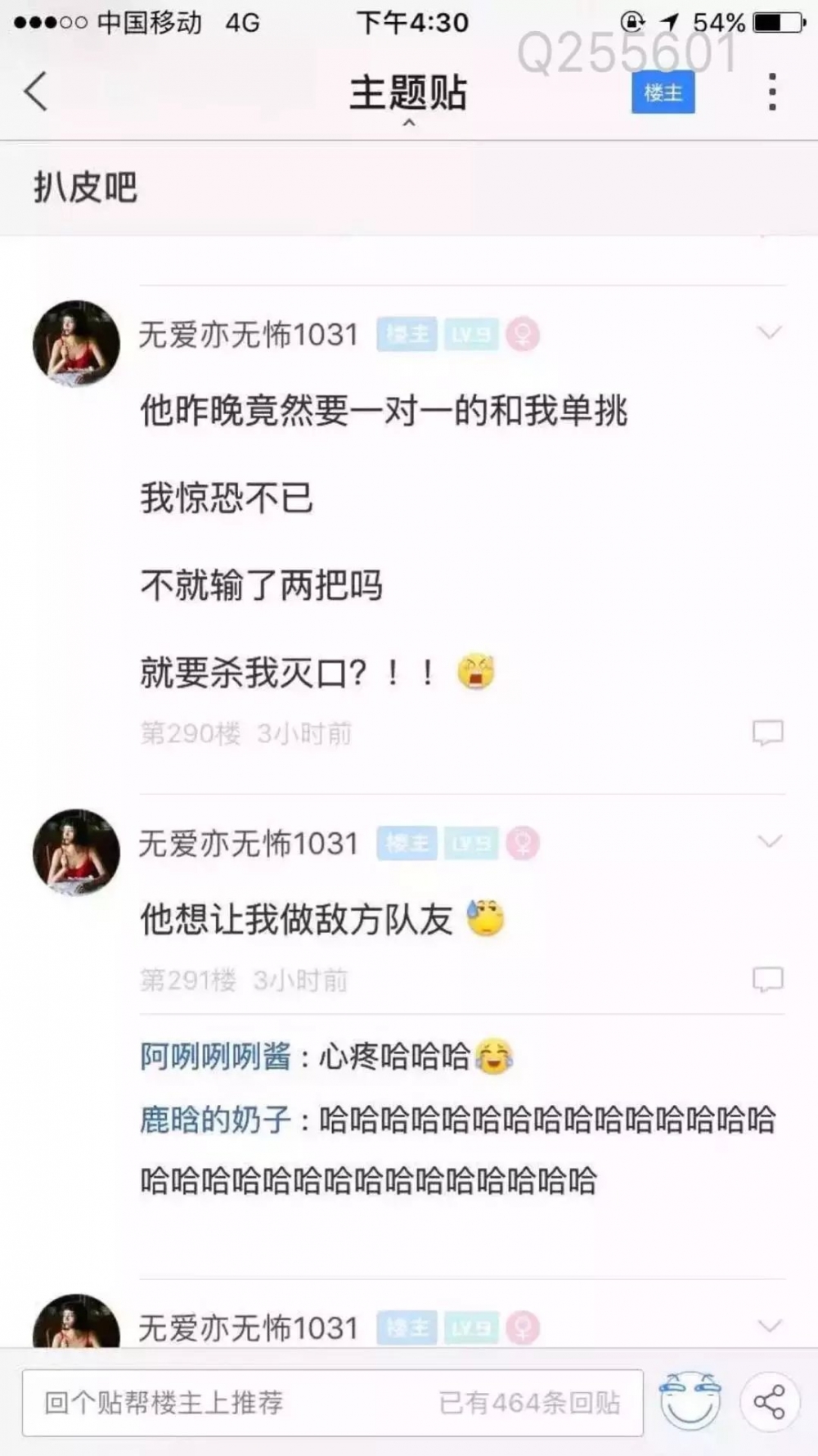Tap the blue 楼主 filter button

(663, 92)
